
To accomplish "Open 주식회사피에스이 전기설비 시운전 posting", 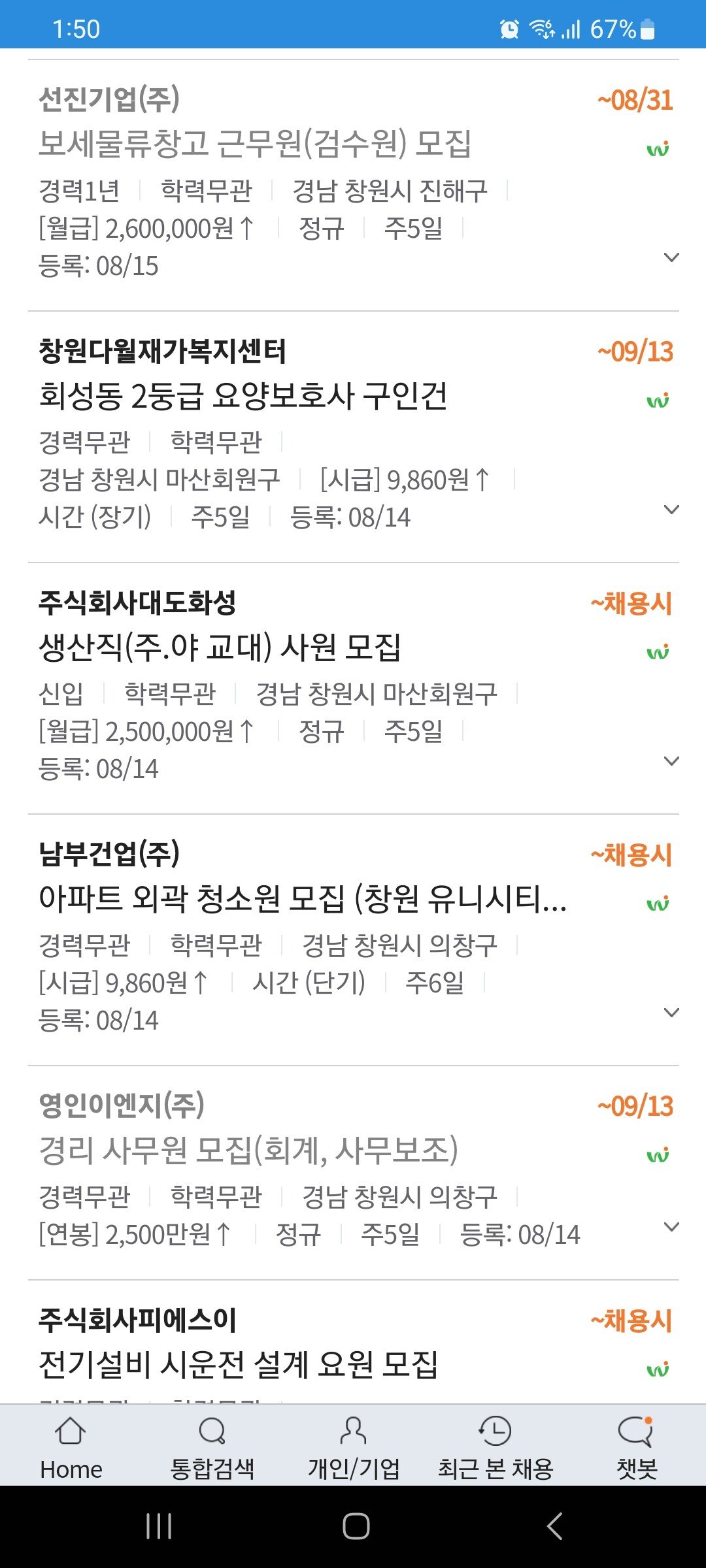I will [238, 1364].
